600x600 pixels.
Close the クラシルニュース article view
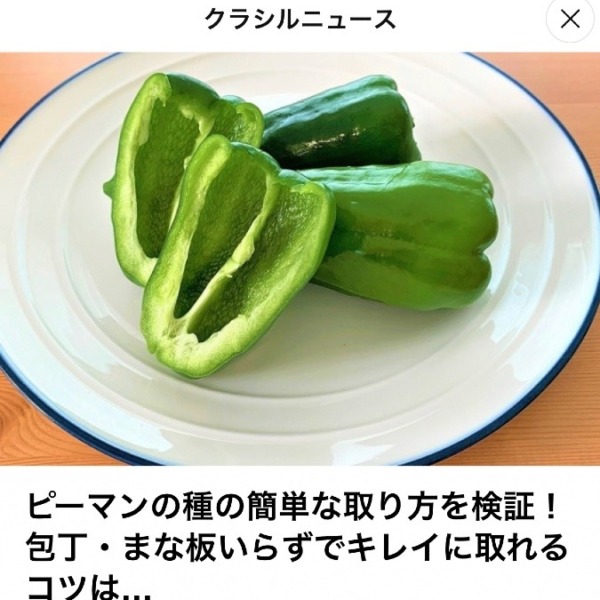(x=570, y=20)
